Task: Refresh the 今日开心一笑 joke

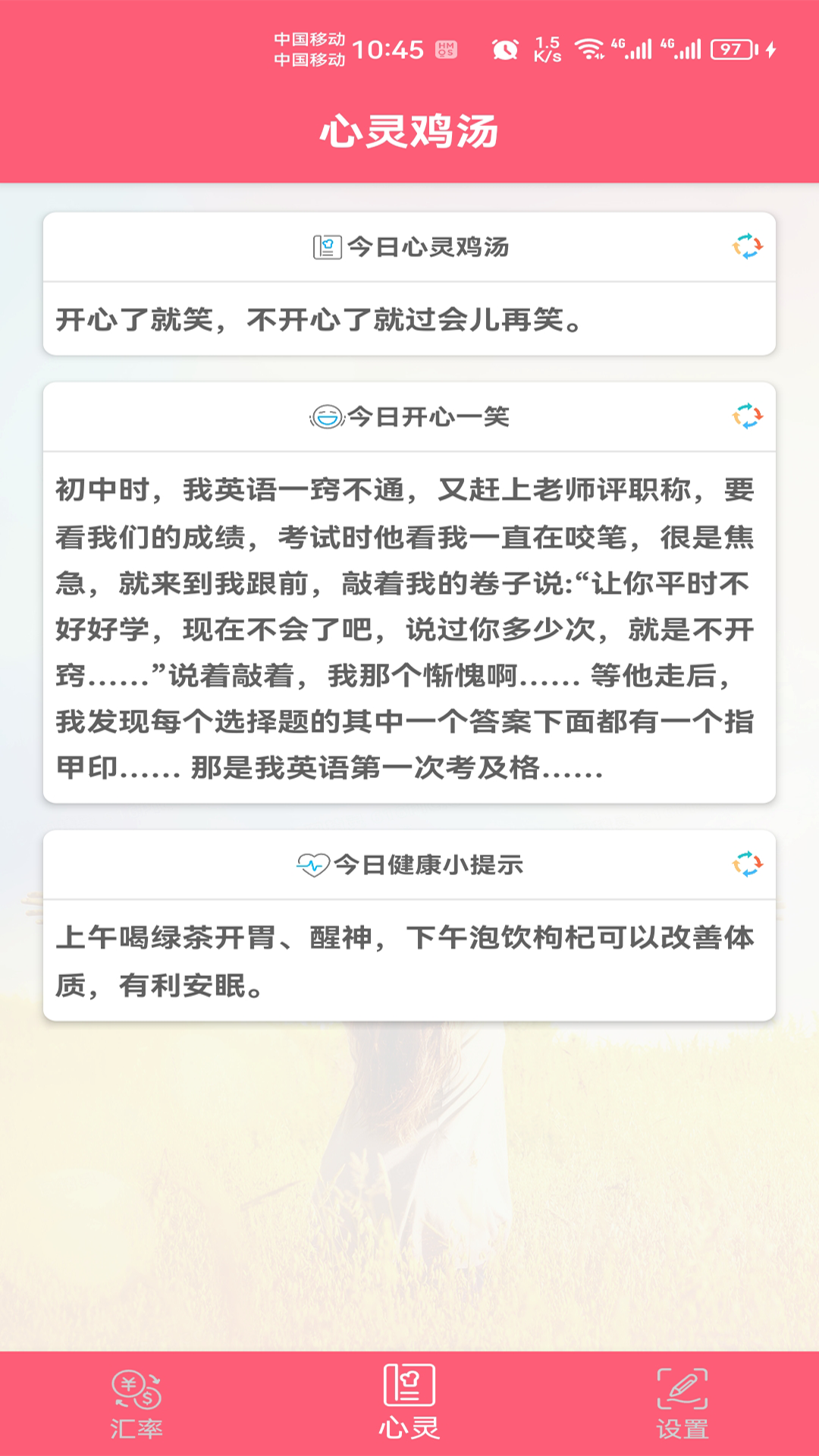Action: [x=747, y=416]
